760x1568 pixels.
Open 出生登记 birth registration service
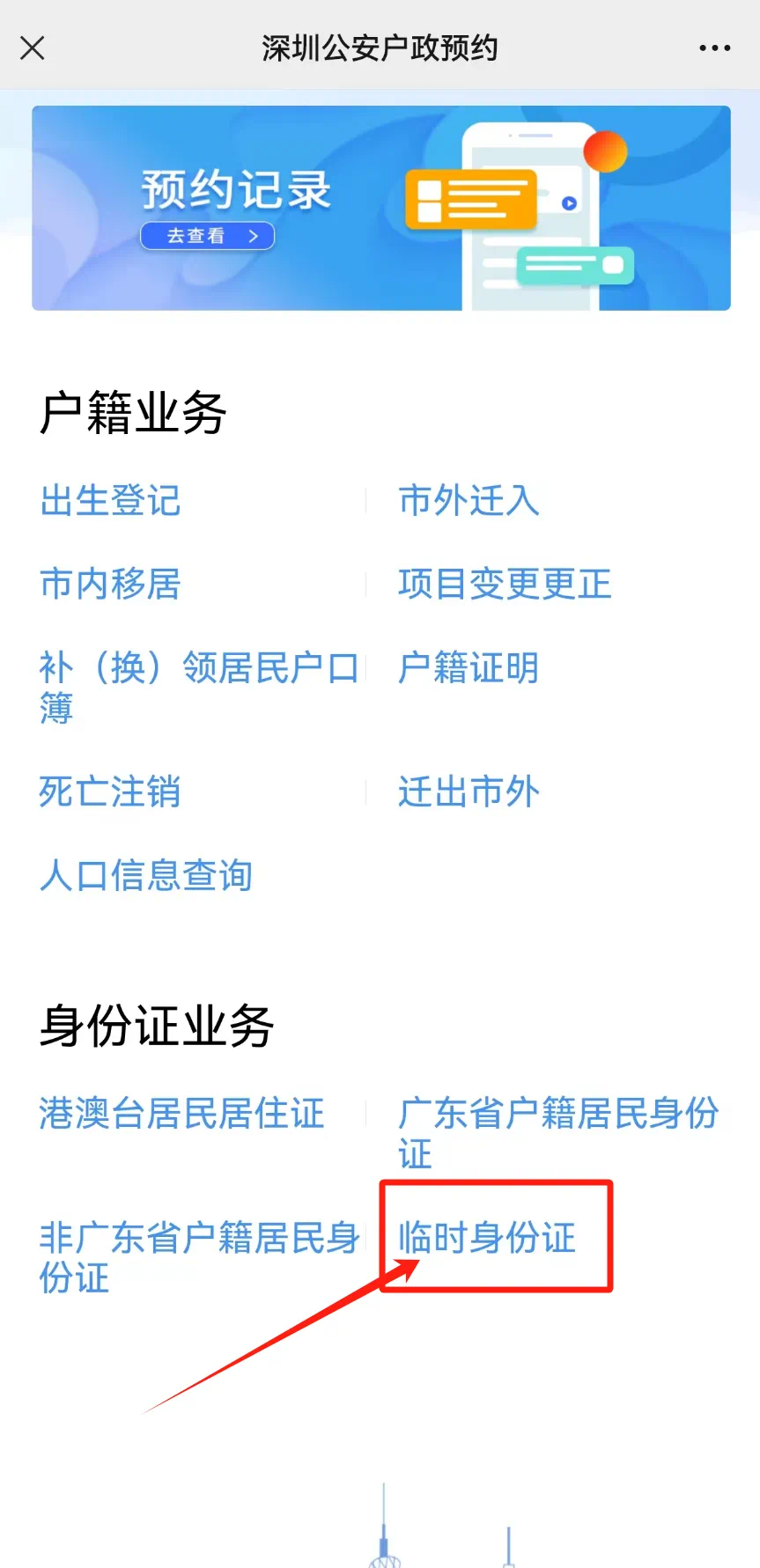(x=109, y=502)
